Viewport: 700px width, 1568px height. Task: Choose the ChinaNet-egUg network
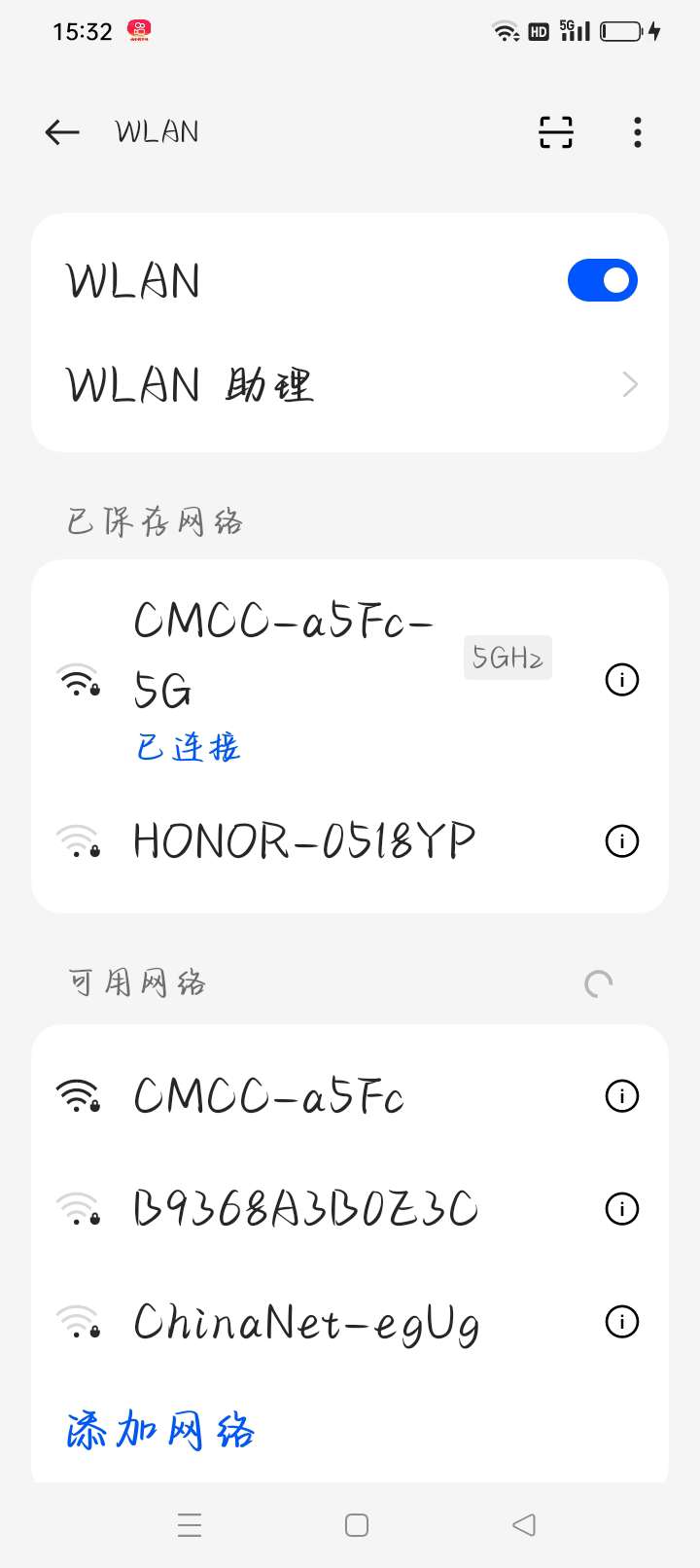(305, 1323)
